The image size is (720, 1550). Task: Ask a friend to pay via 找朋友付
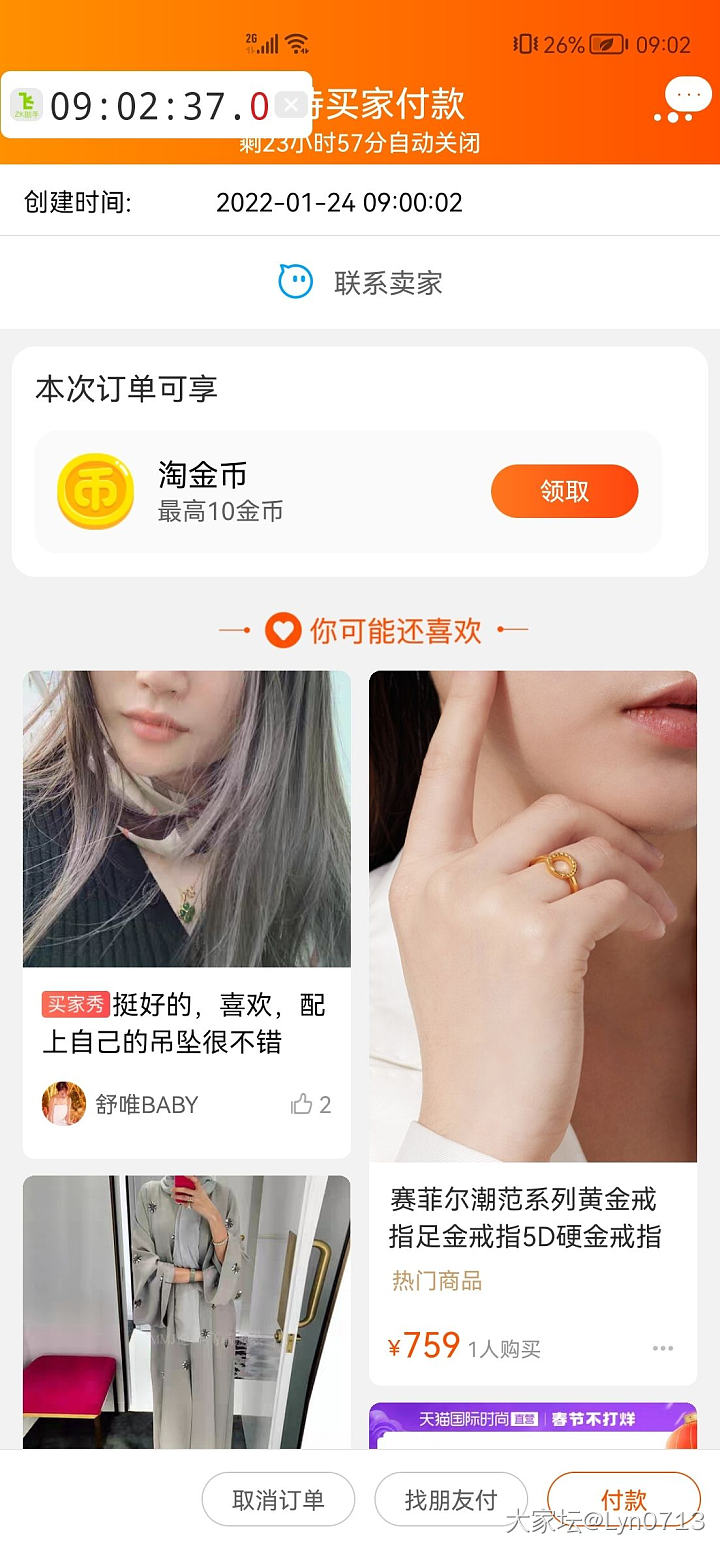click(451, 1500)
